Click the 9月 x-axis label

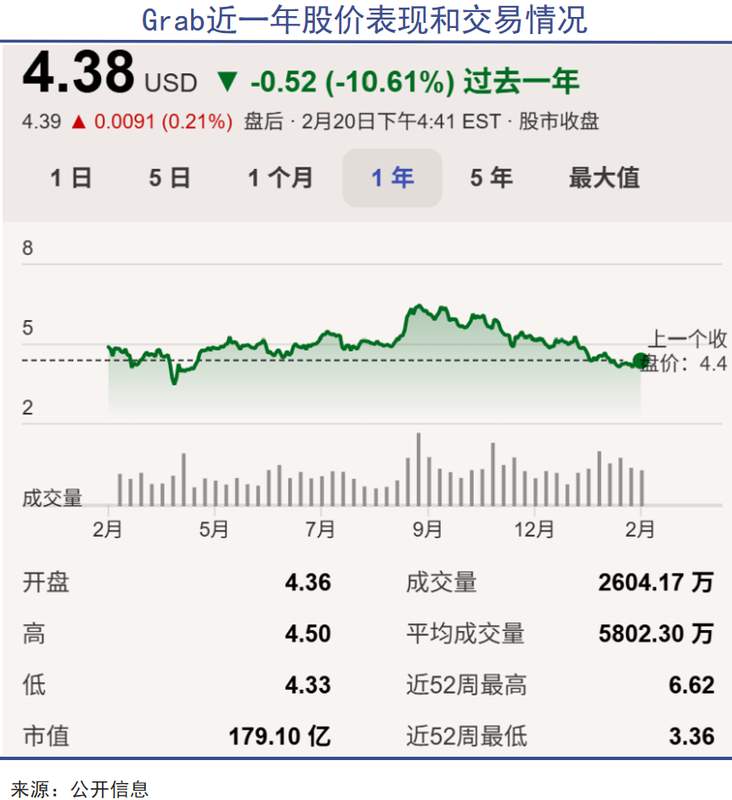point(425,523)
